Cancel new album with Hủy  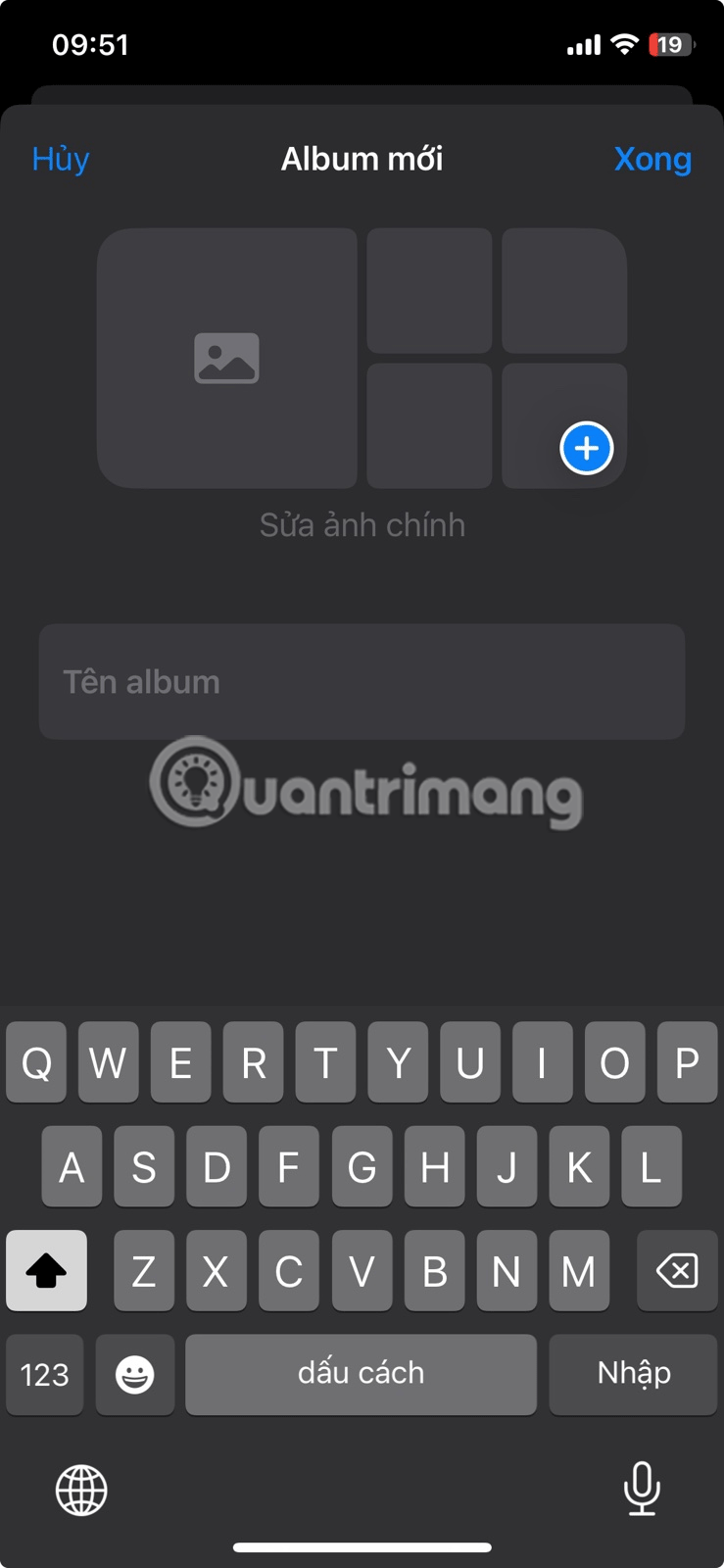point(61,159)
